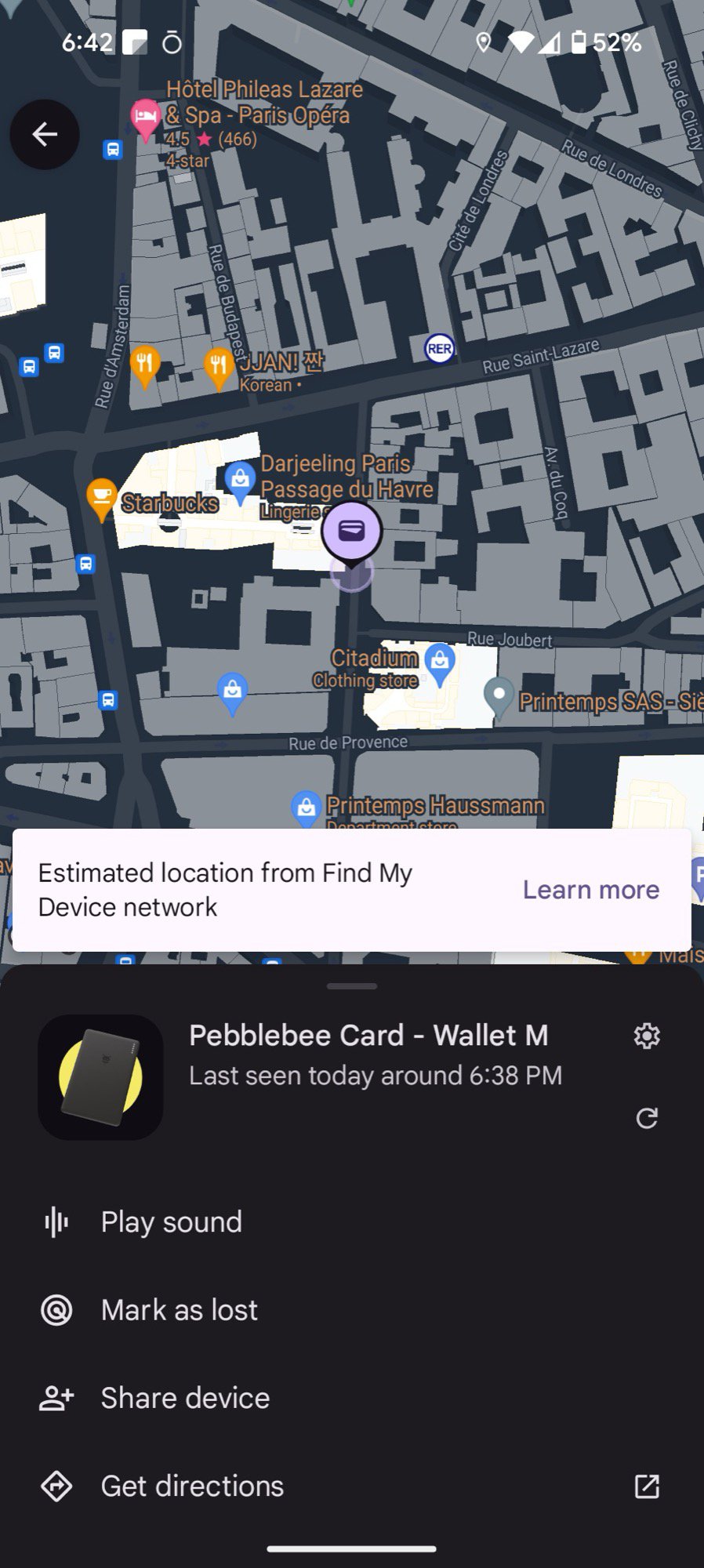
Task: Select Mark as lost
Action: (179, 1310)
